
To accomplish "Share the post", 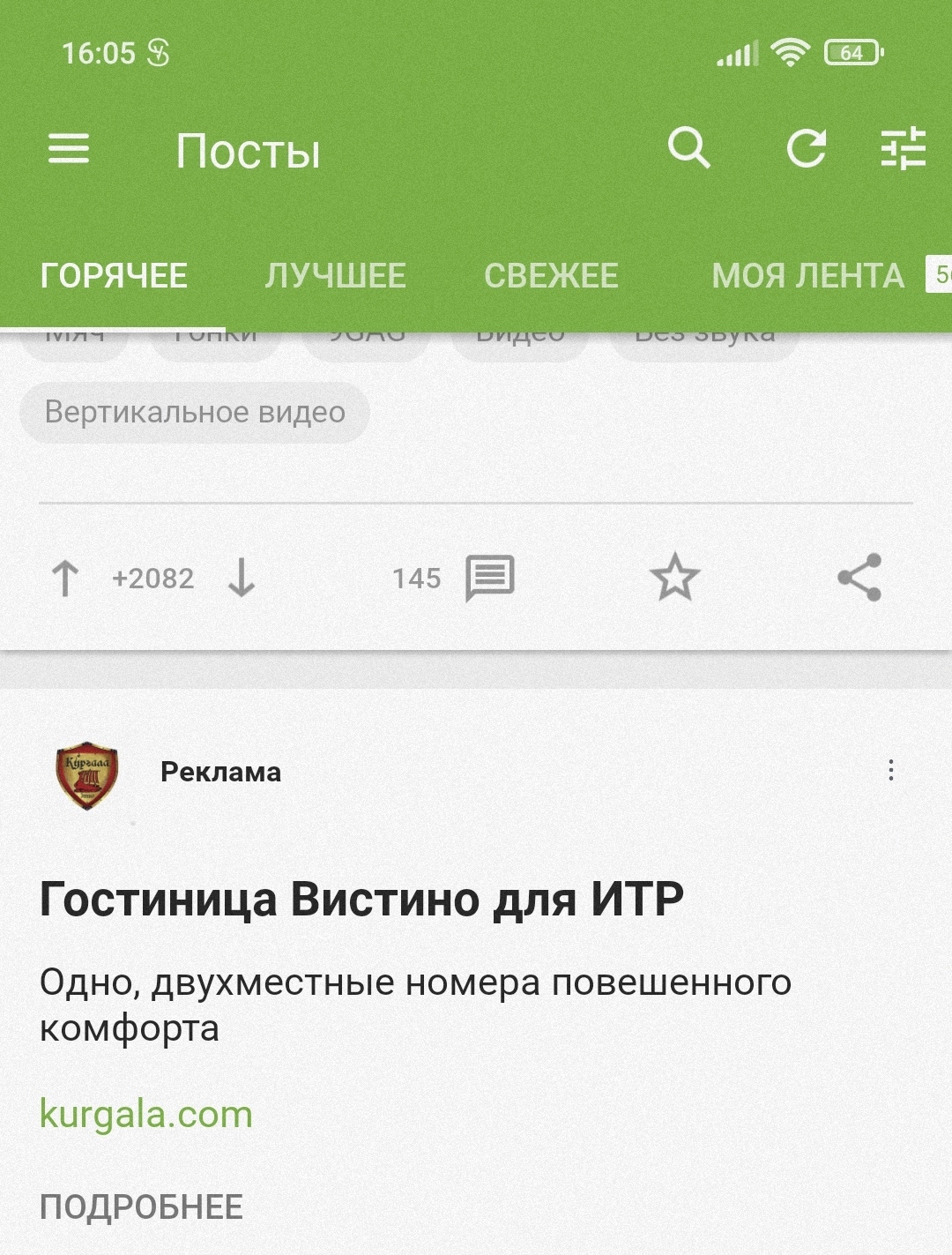I will 859,579.
